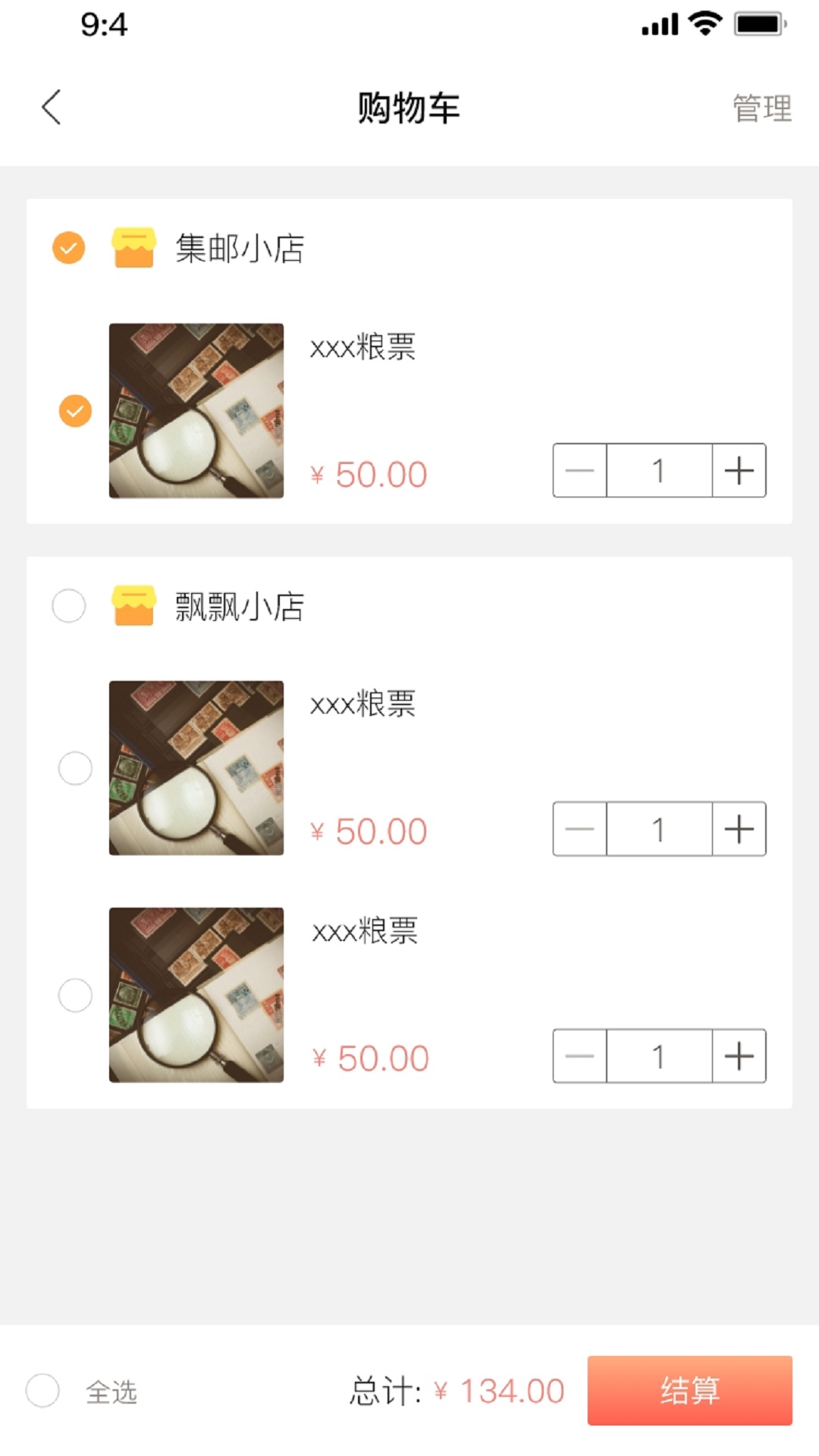This screenshot has height=1456, width=819.
Task: Go back from the 购物车 page
Action: 52,107
